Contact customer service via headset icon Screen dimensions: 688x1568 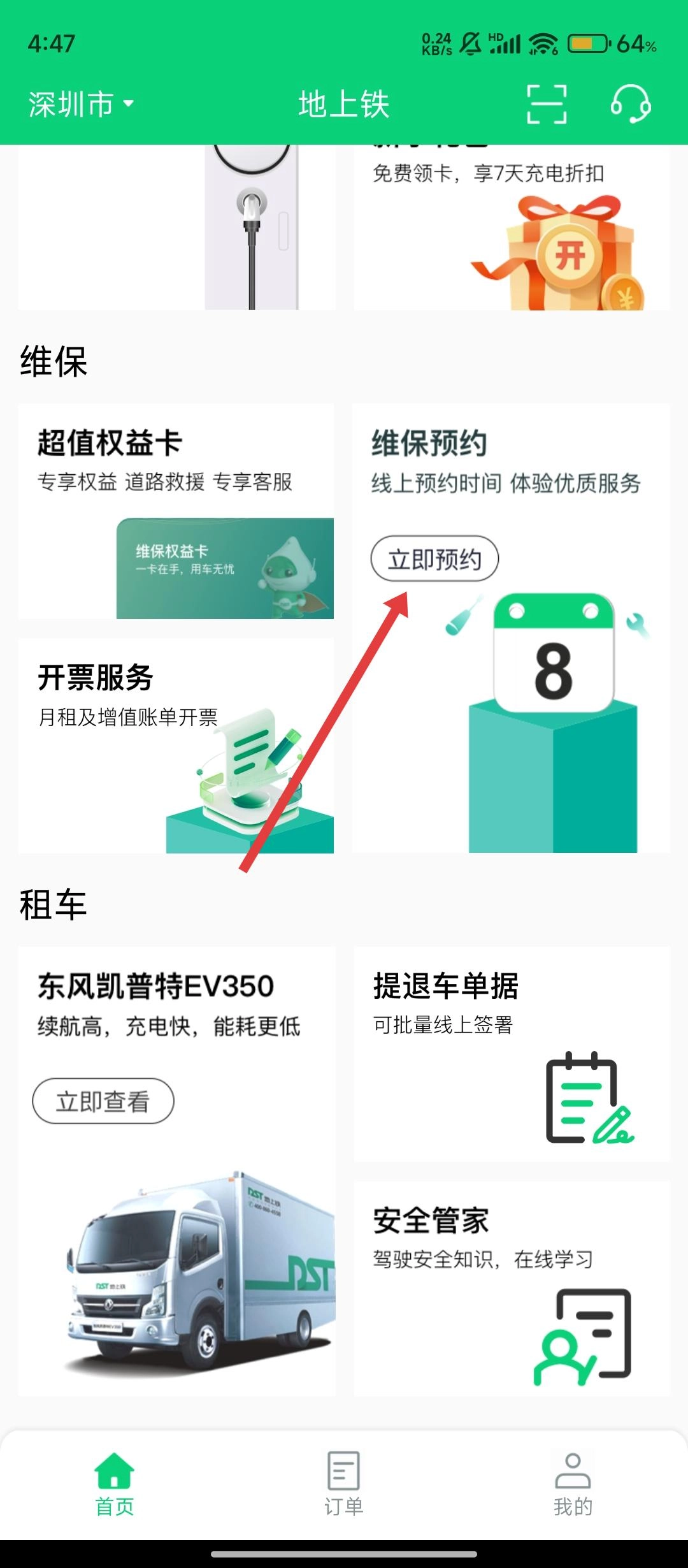pyautogui.click(x=630, y=104)
